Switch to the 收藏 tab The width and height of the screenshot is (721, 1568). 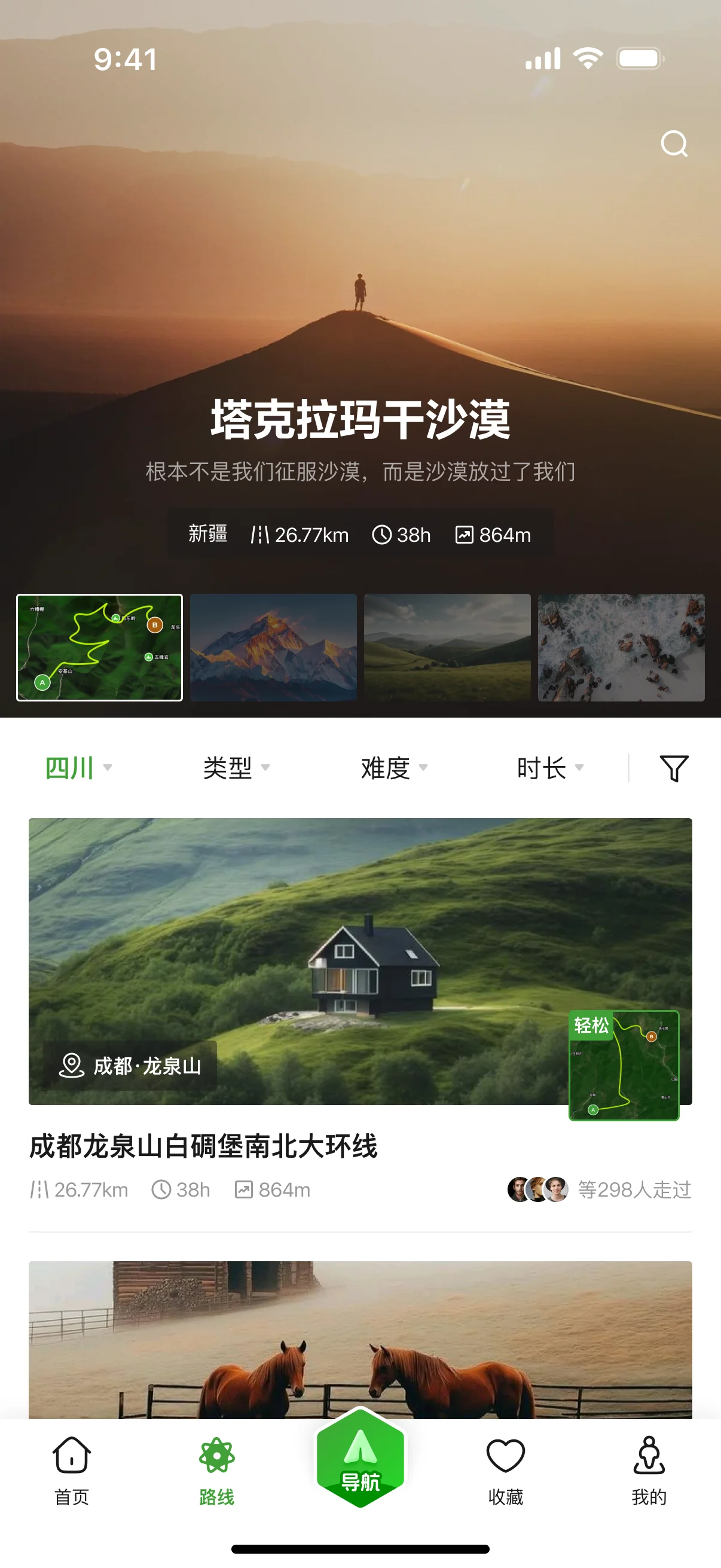pyautogui.click(x=505, y=1471)
